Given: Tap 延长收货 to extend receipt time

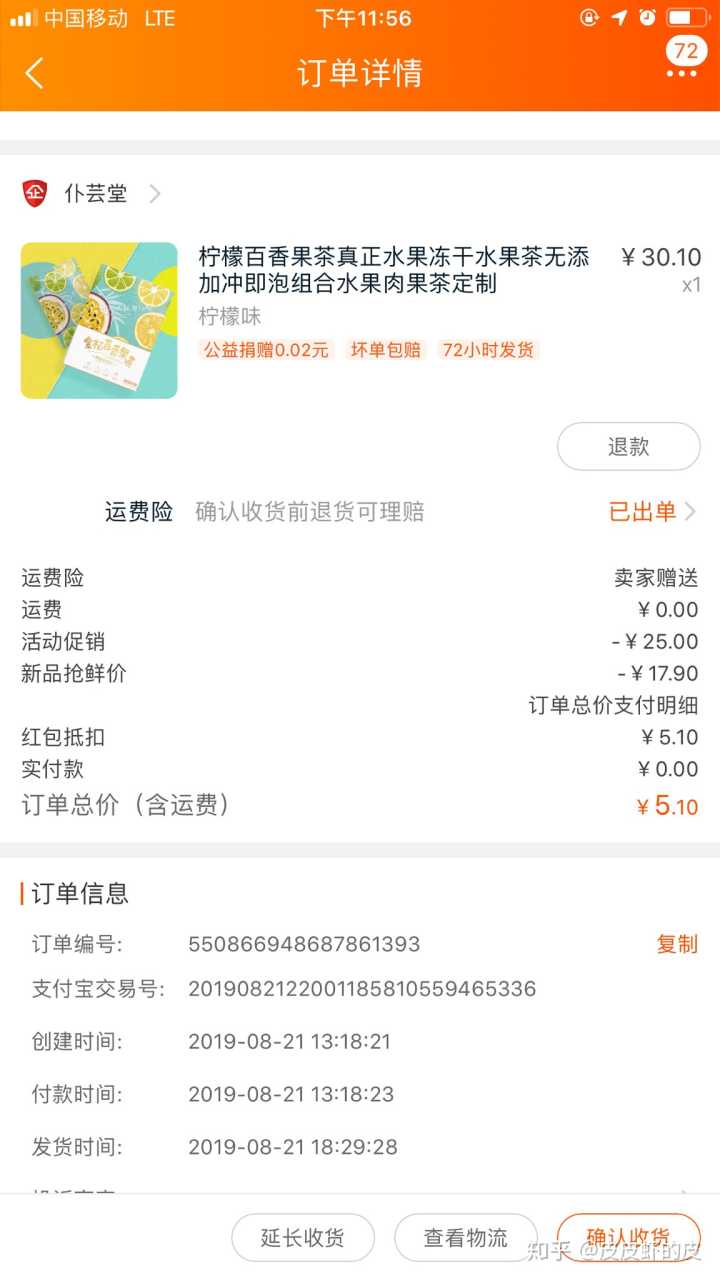Looking at the screenshot, I should [303, 1238].
